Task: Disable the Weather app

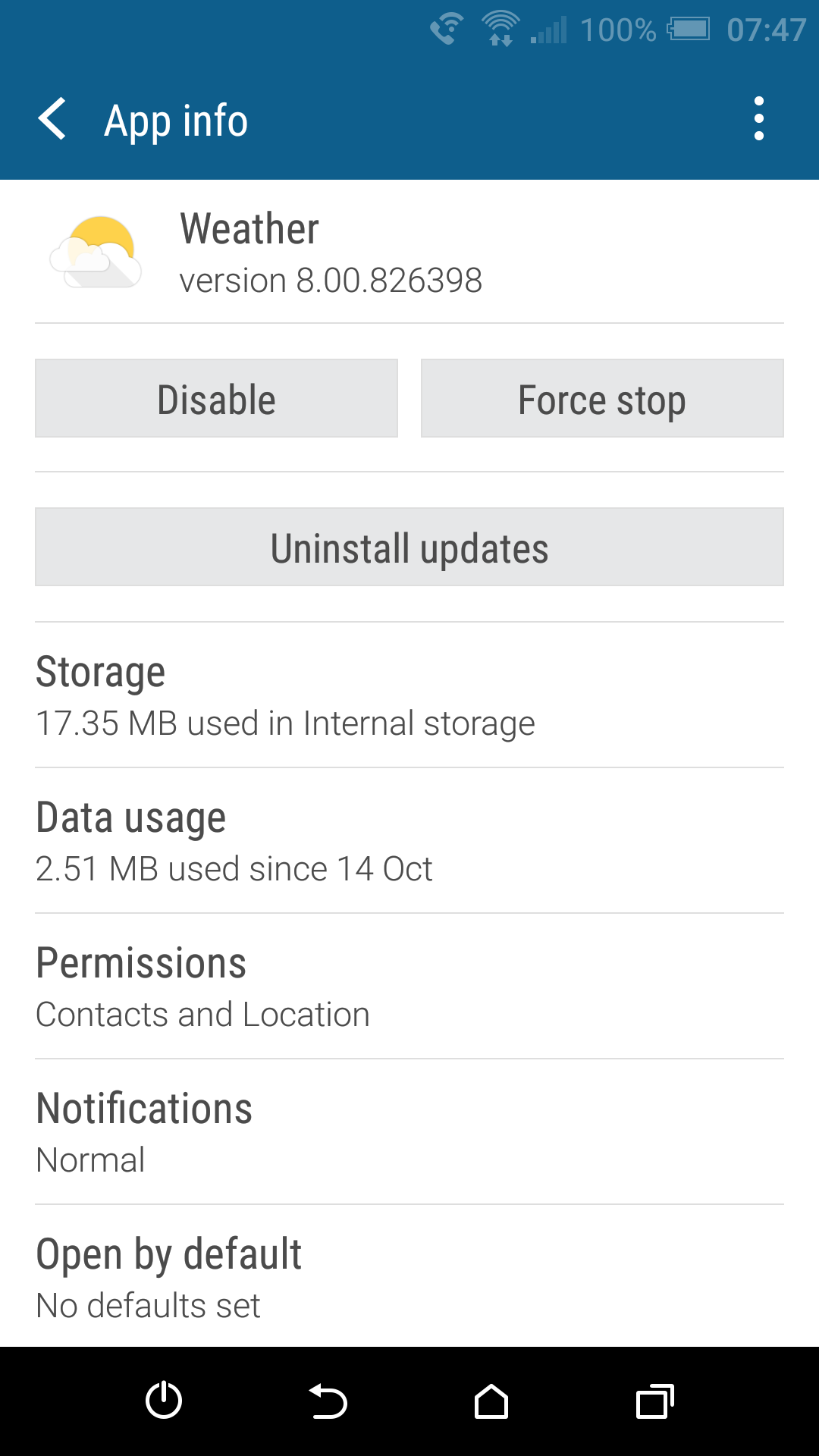Action: pos(216,398)
